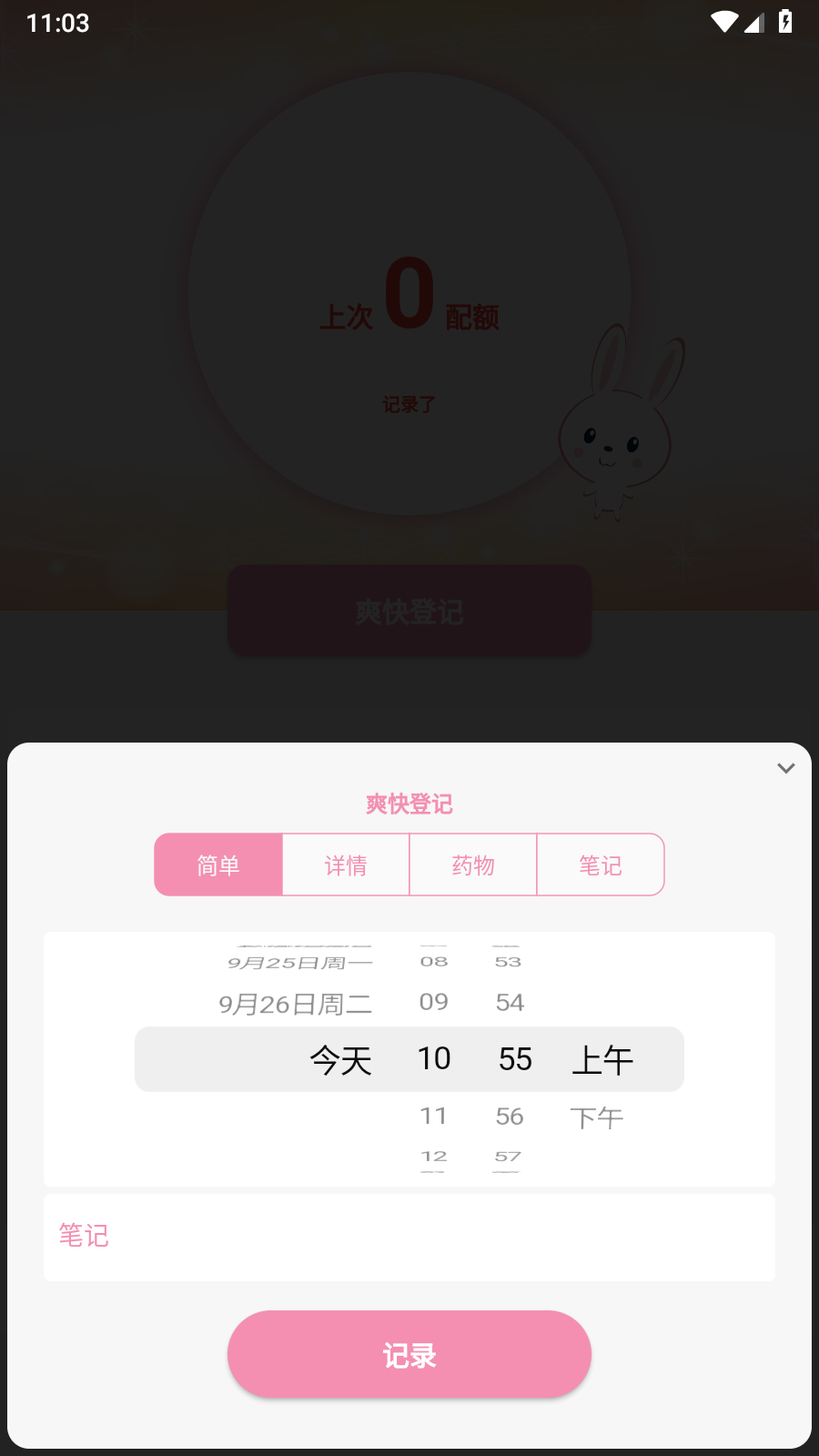Viewport: 819px width, 1456px height.
Task: Tap the signal strength icon in the status bar
Action: 753,25
